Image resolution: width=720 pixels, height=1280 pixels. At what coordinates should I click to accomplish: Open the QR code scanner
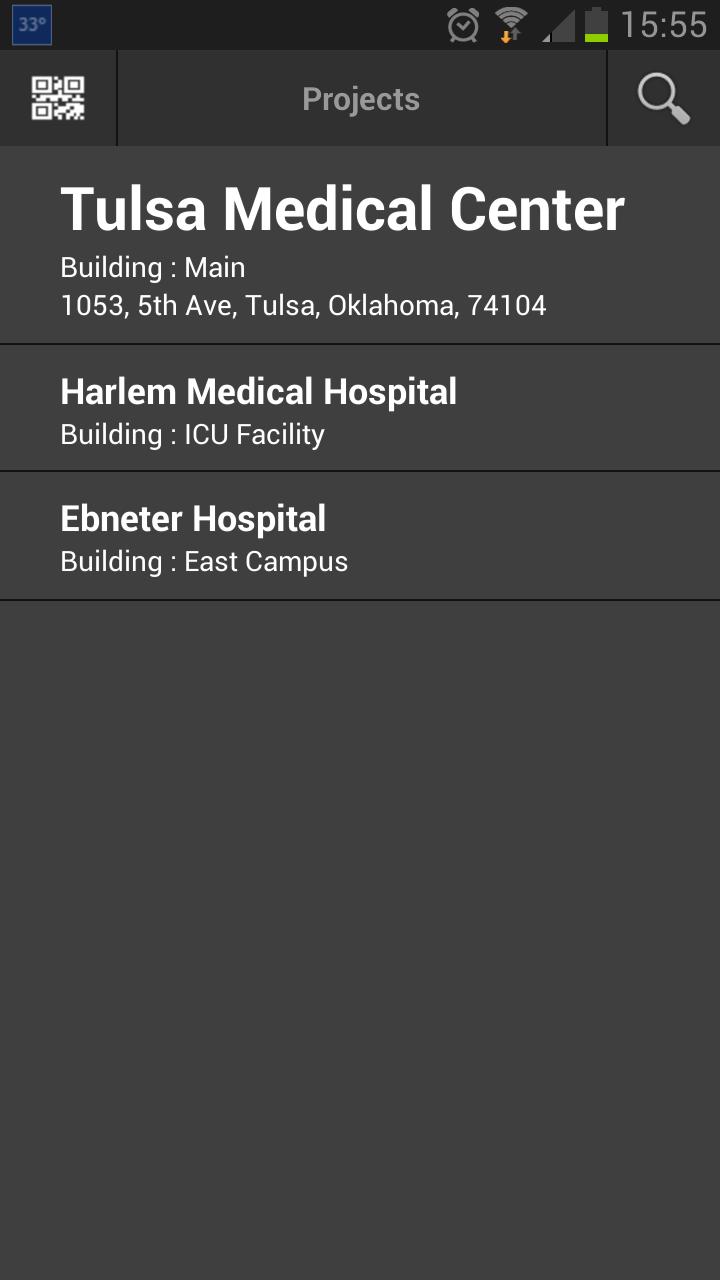pyautogui.click(x=58, y=99)
